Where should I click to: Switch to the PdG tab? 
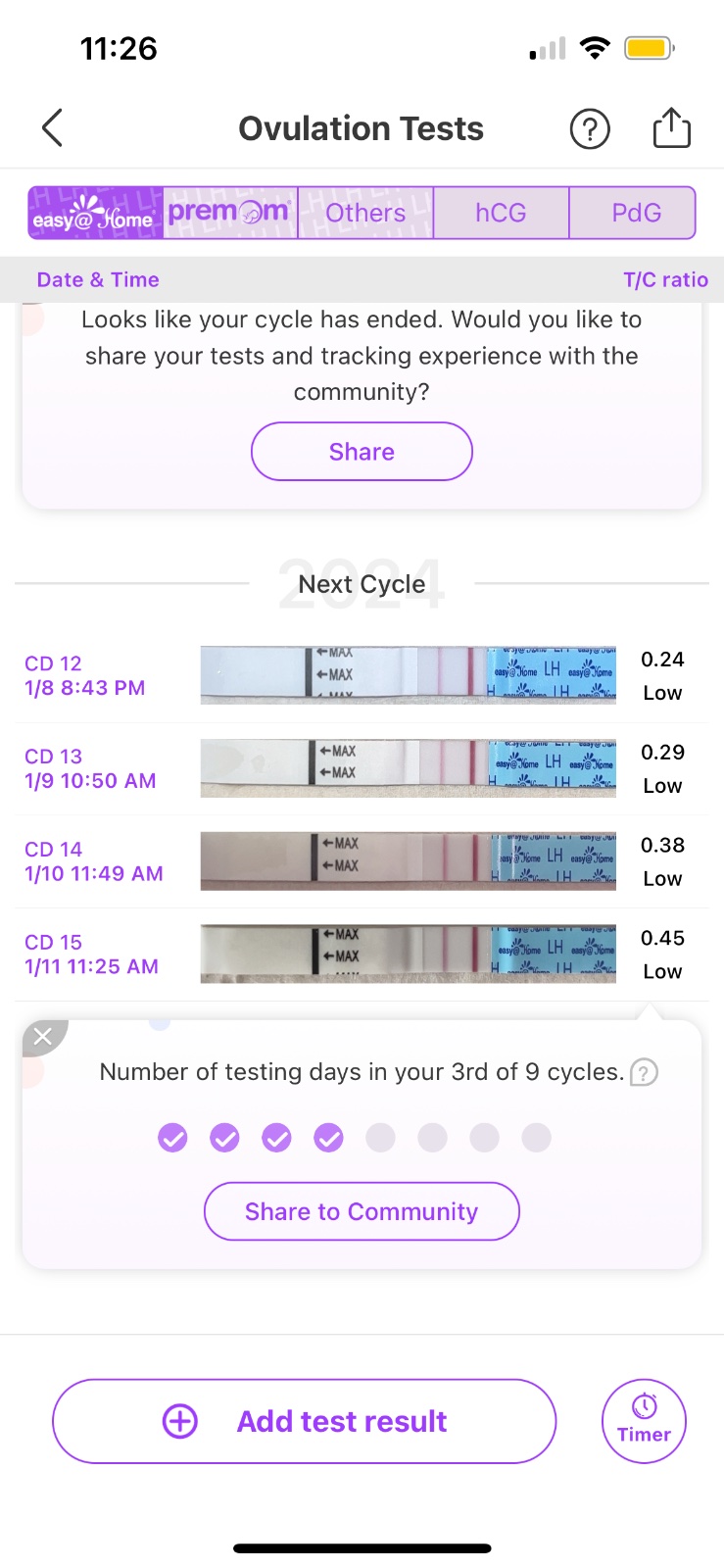coord(635,213)
